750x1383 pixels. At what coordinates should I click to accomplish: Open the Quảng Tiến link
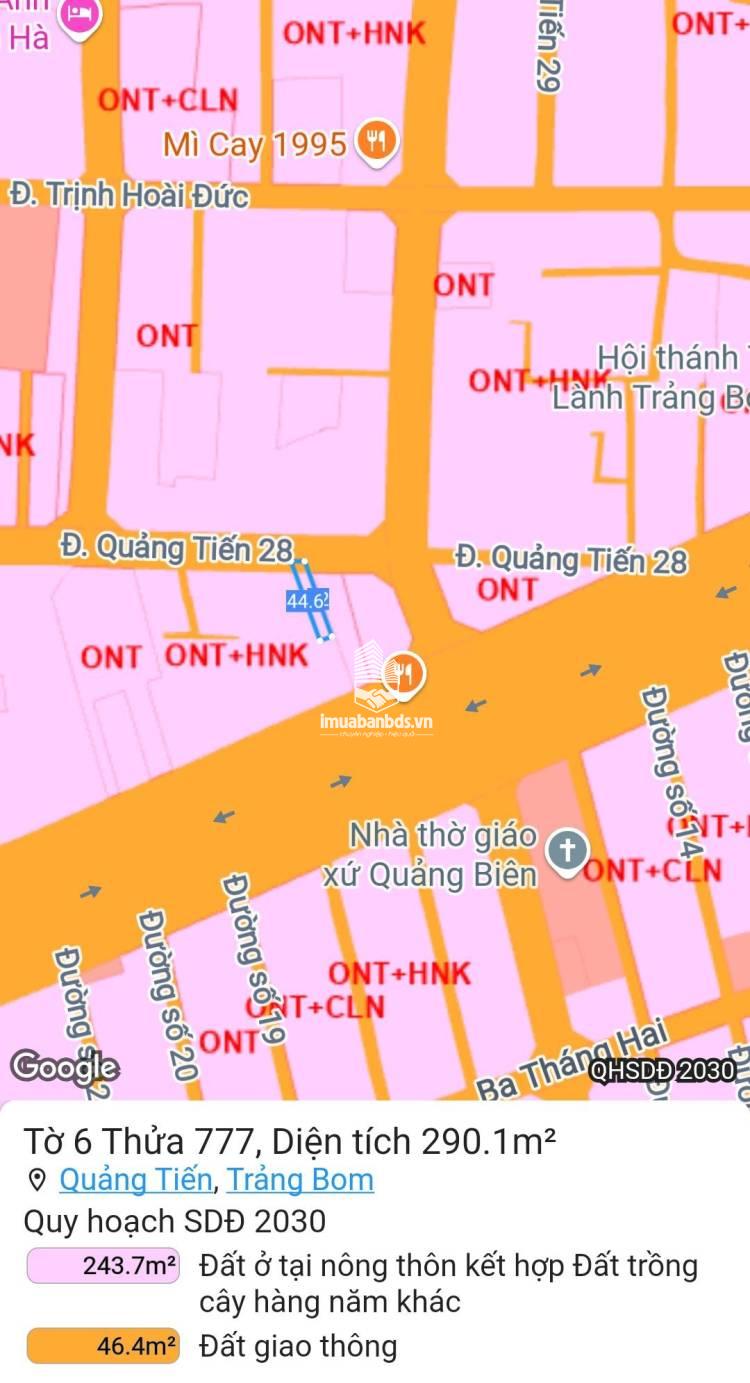(135, 1180)
